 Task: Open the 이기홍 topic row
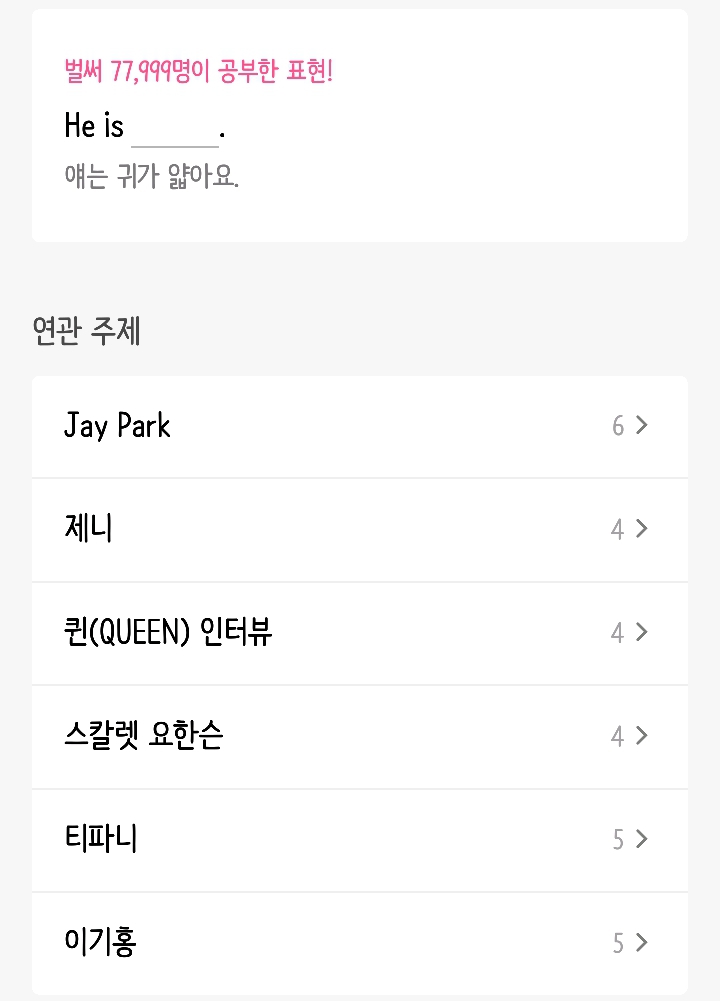click(x=359, y=943)
